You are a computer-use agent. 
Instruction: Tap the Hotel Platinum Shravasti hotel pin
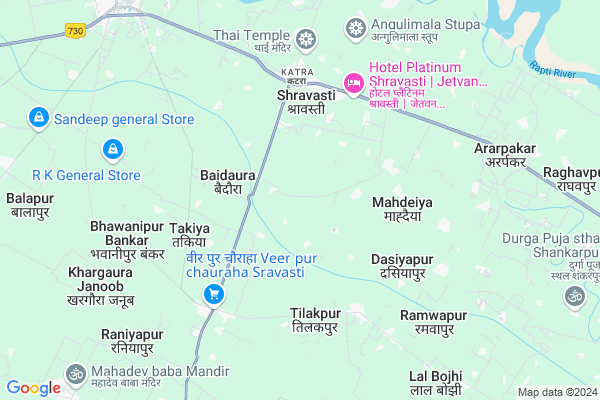pos(352,81)
